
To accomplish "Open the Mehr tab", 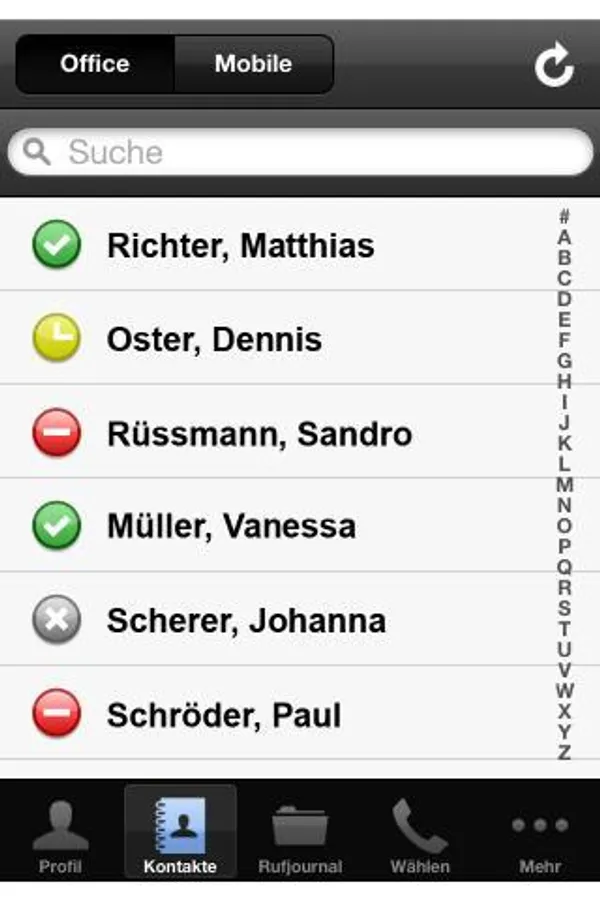I will (x=540, y=836).
